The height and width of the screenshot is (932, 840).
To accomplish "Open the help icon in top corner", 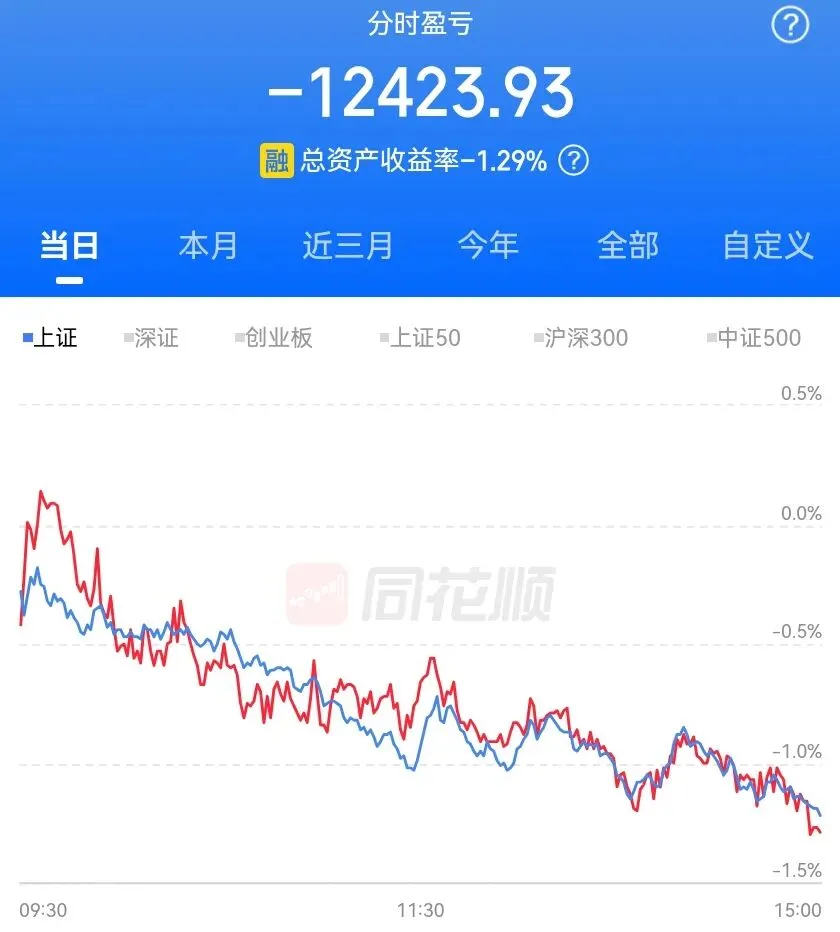I will [x=789, y=25].
